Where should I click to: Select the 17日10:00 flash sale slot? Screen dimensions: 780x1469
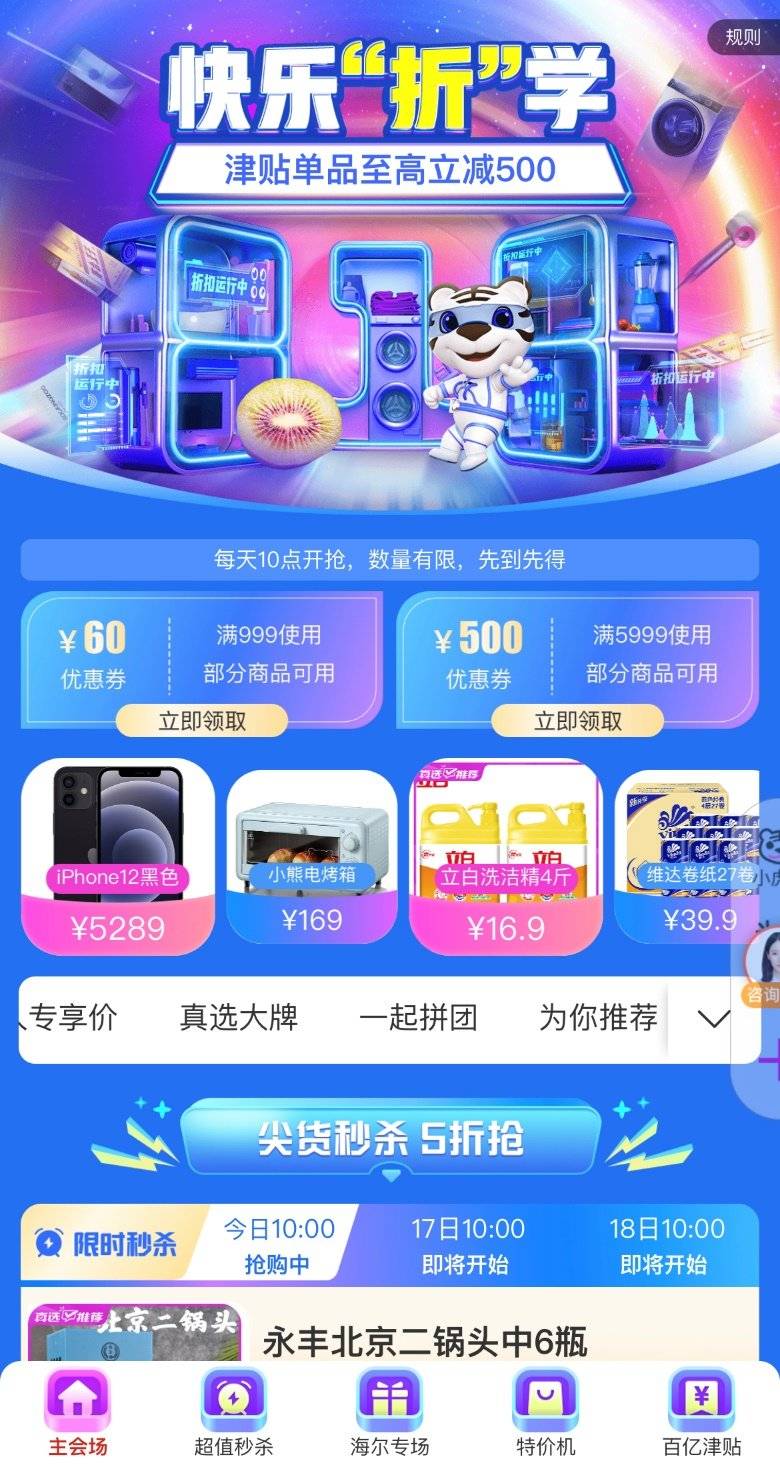(467, 1245)
